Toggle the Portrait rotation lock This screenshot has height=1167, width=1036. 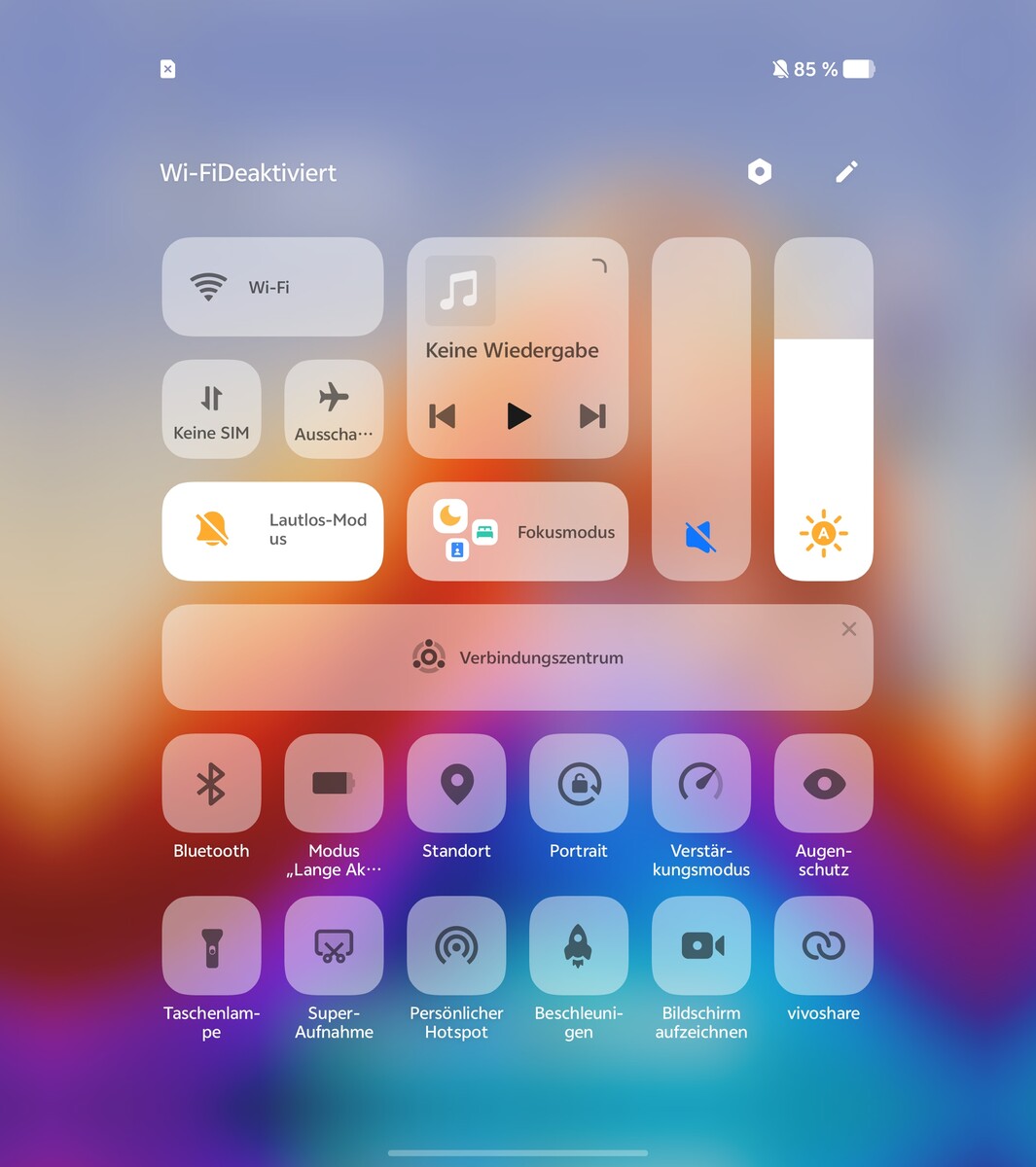[x=579, y=784]
